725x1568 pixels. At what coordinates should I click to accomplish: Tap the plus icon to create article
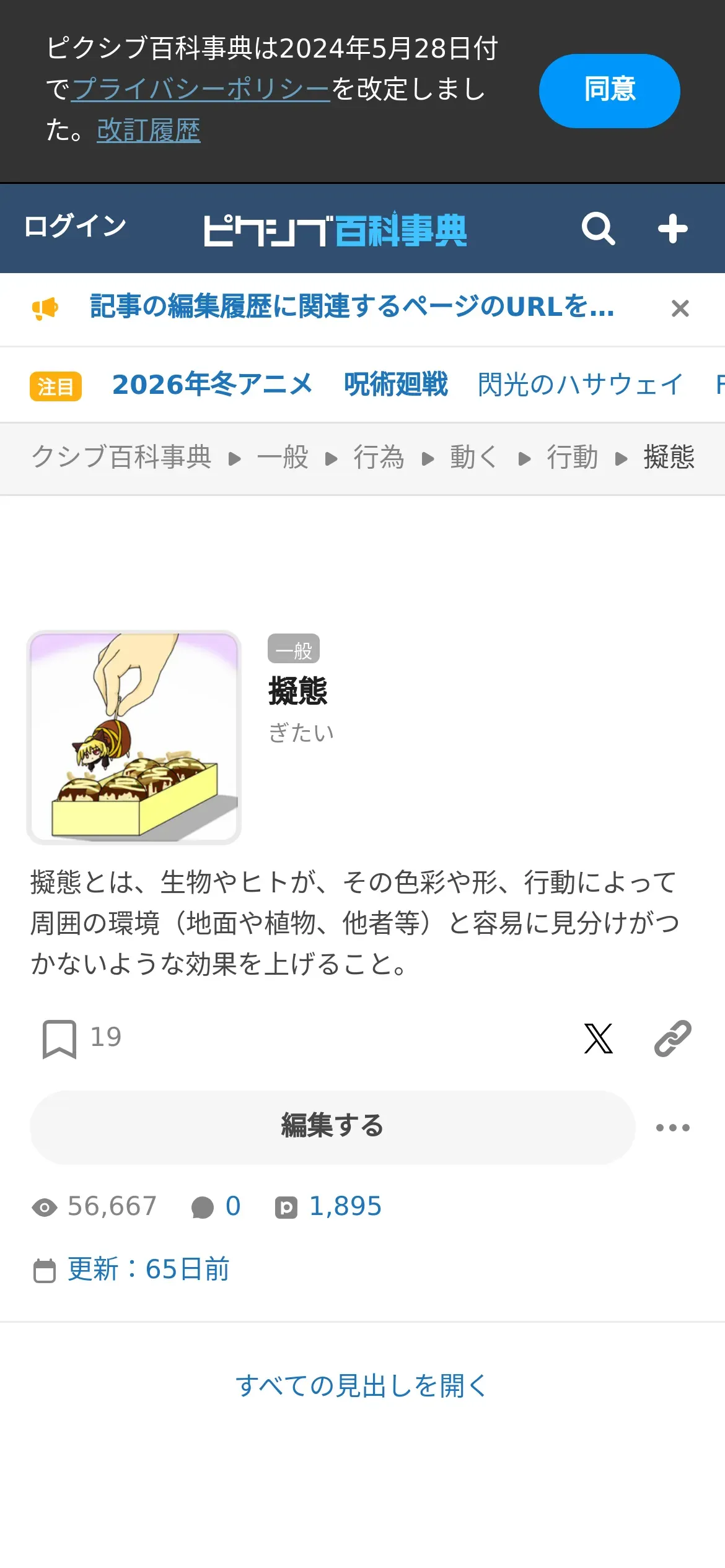[x=672, y=229]
